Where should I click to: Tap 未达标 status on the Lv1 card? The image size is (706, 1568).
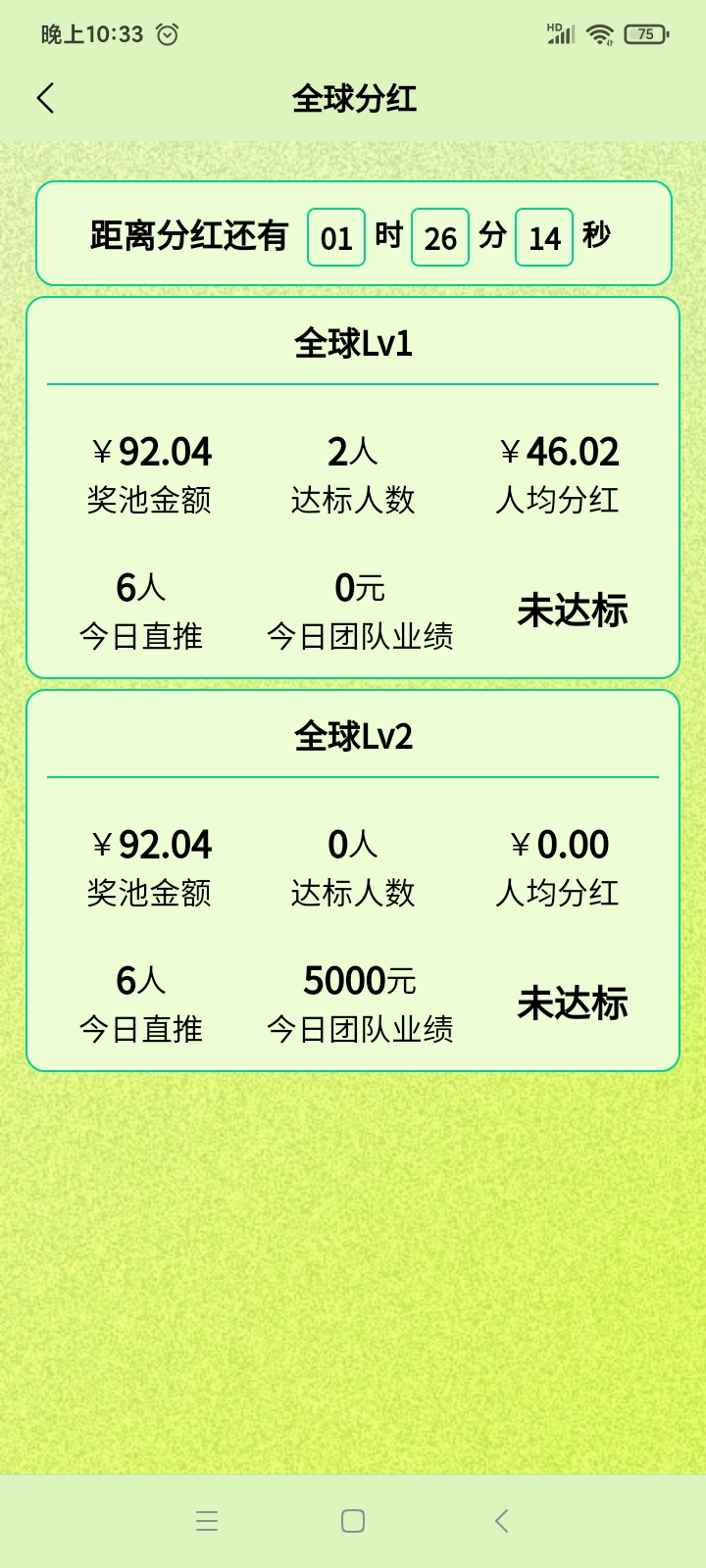point(573,610)
